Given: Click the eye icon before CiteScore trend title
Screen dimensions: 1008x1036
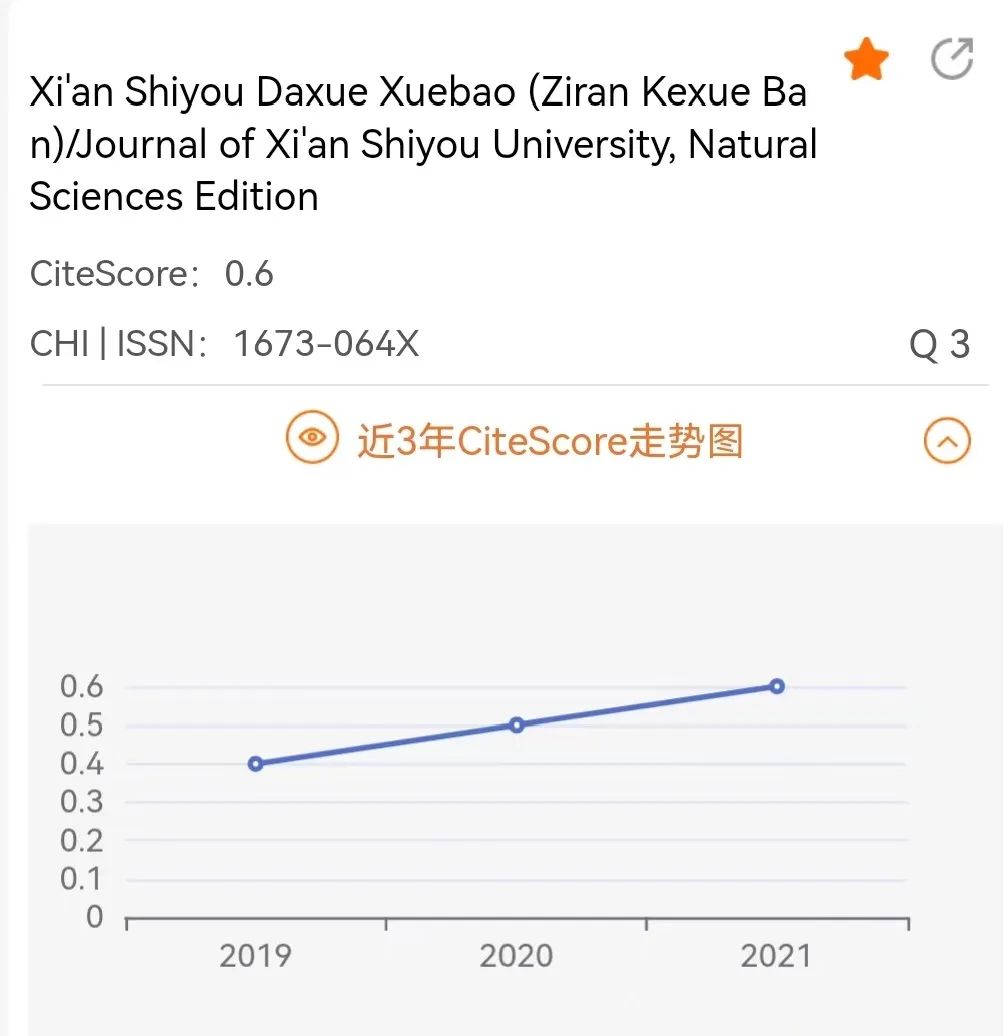Looking at the screenshot, I should 313,438.
